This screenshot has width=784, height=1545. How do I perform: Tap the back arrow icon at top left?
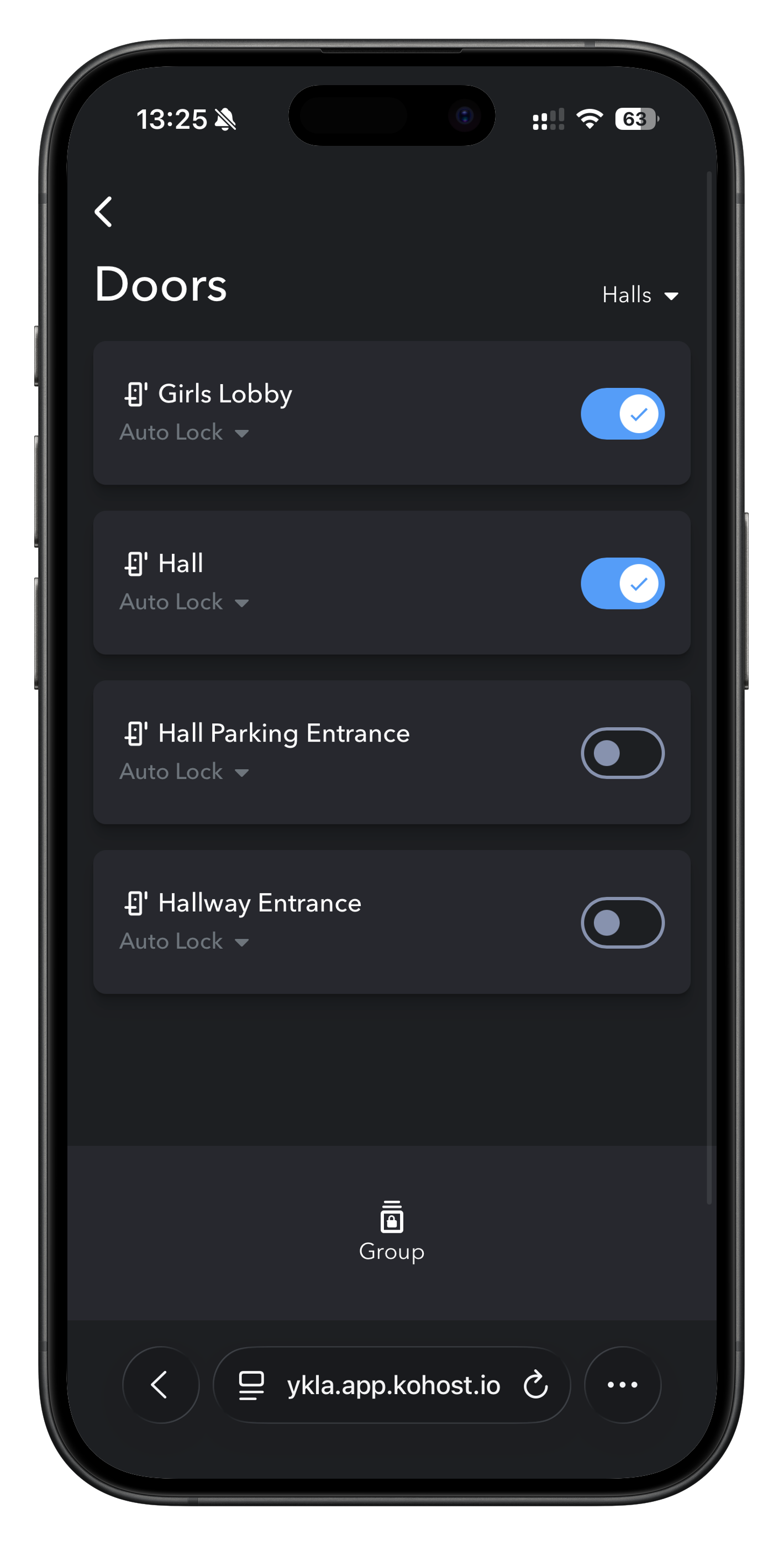point(104,212)
